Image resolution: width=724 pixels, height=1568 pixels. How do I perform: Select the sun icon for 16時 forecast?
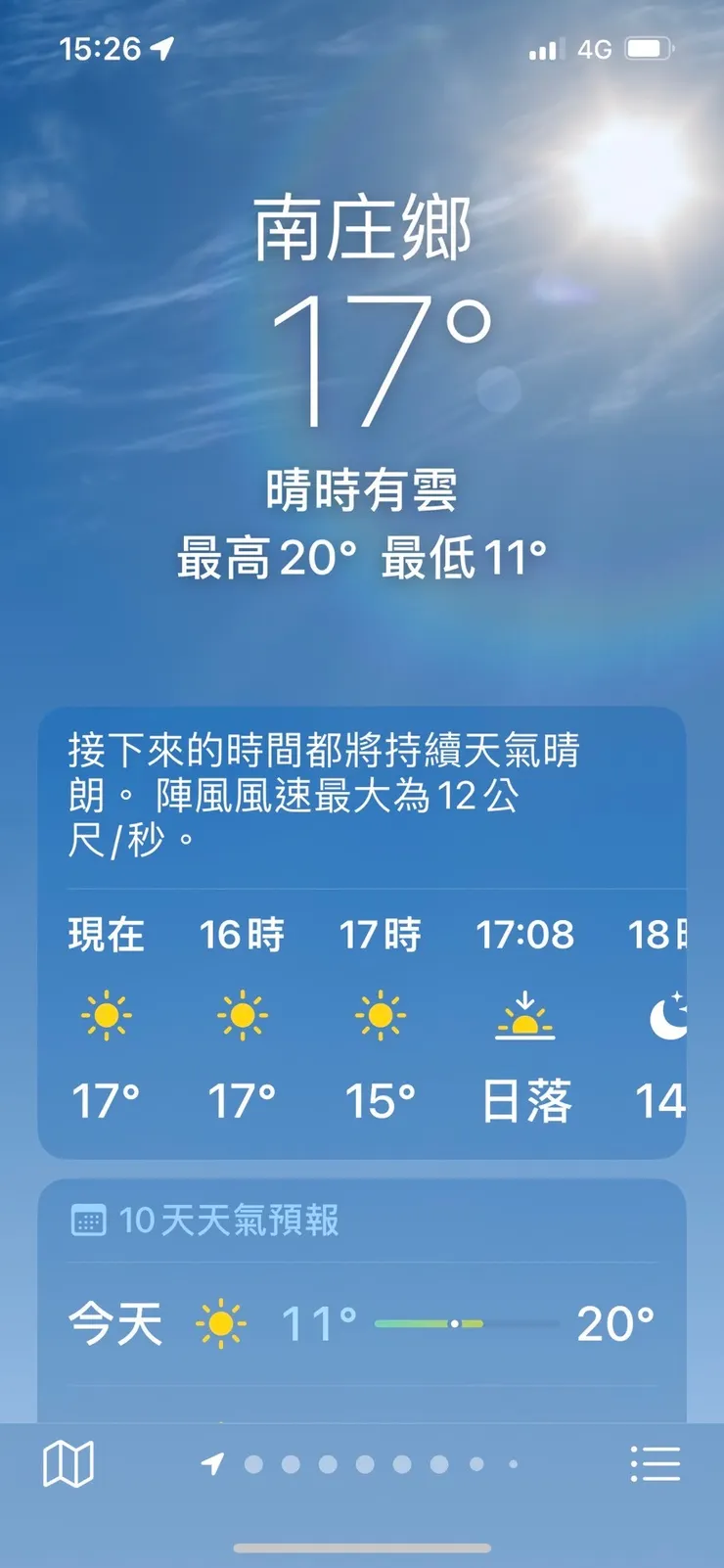244,1018
